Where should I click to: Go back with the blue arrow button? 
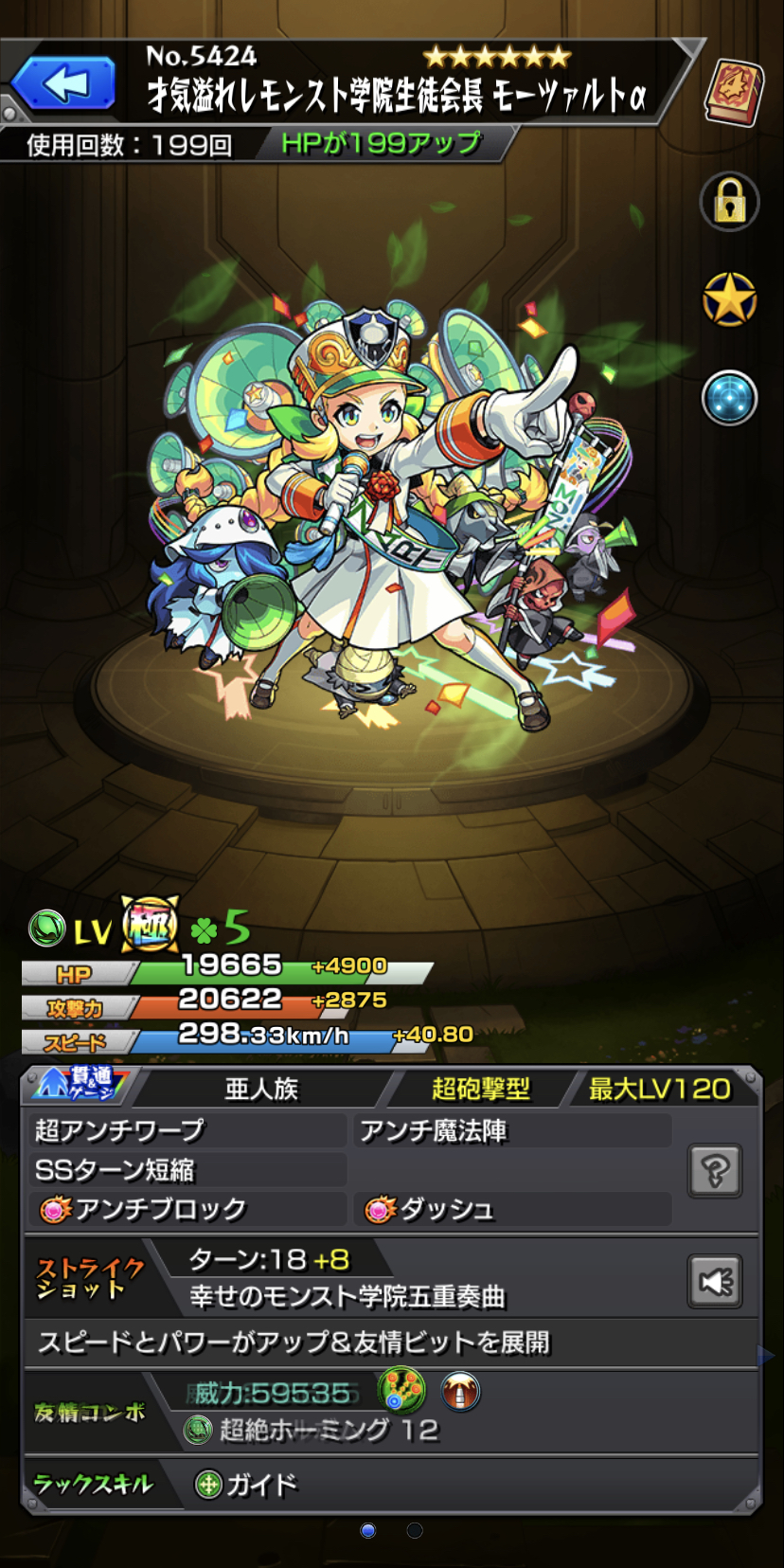pos(63,83)
